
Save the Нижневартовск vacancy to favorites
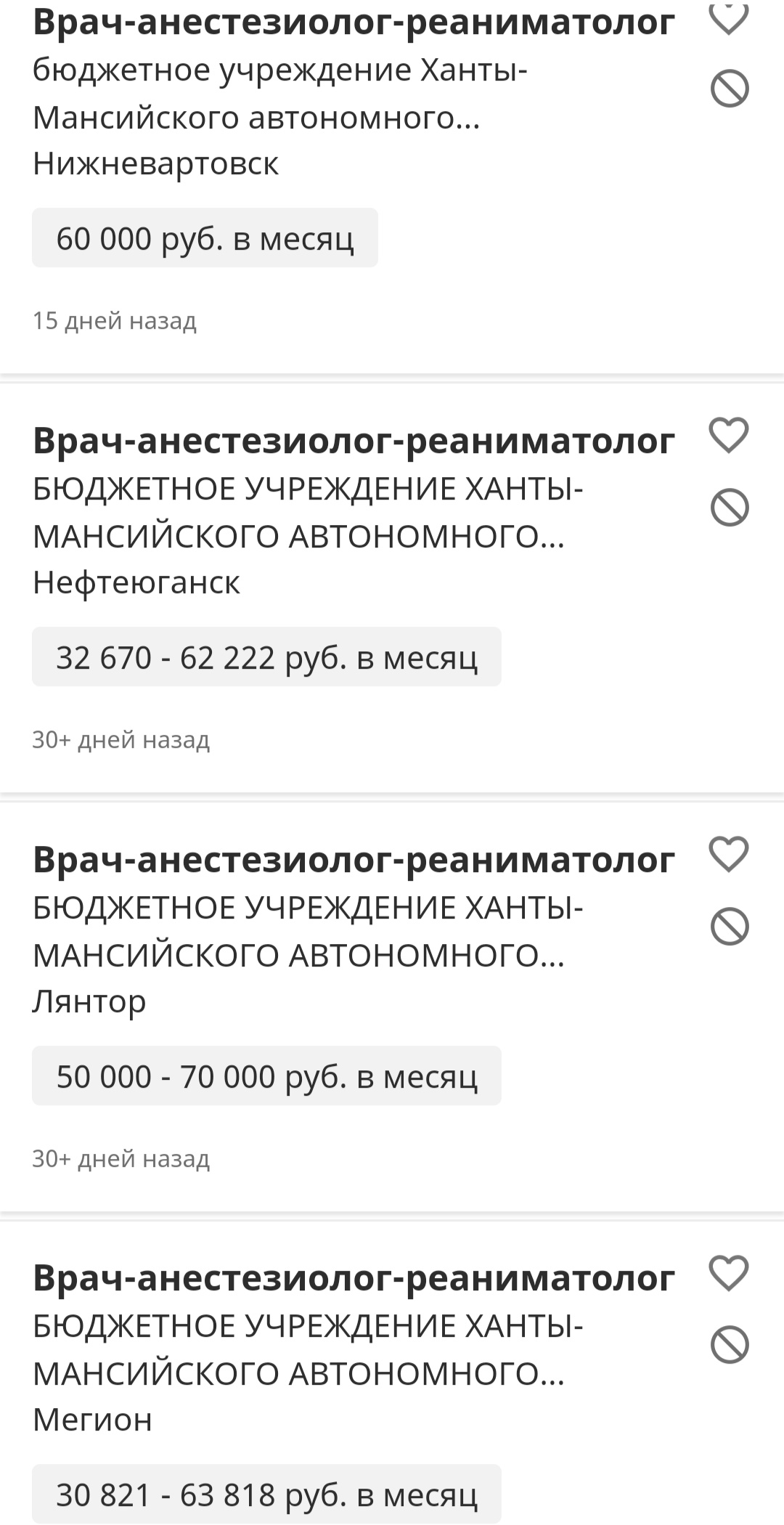(728, 17)
